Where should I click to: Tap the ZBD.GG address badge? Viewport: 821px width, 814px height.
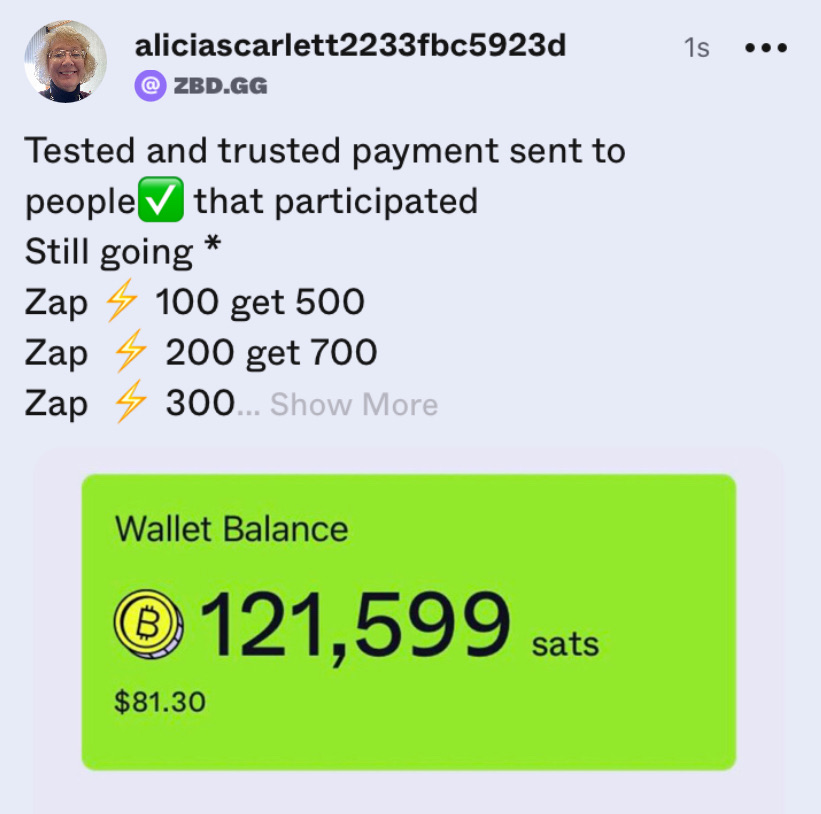point(201,86)
